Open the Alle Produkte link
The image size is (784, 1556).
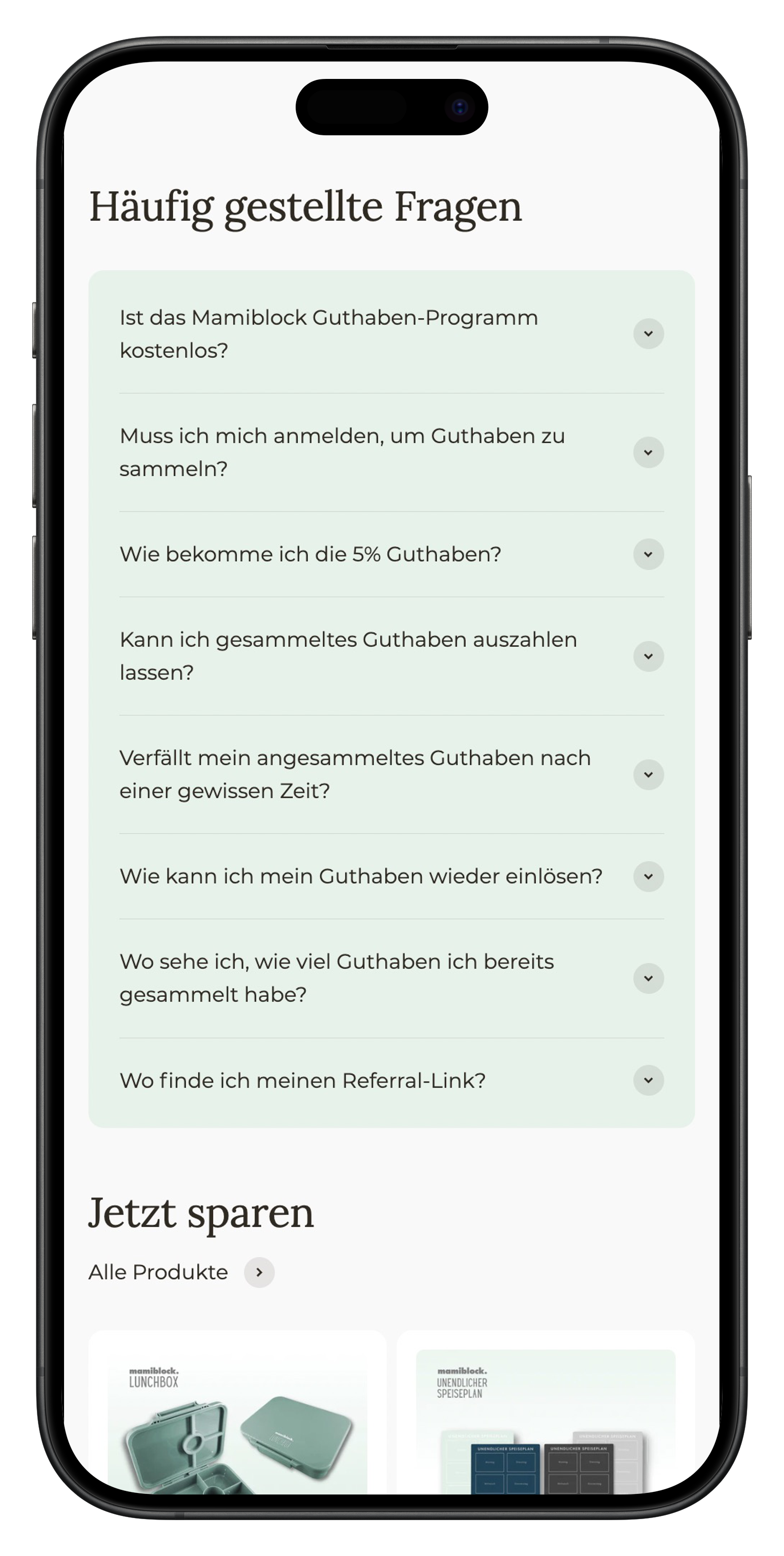[181, 1273]
